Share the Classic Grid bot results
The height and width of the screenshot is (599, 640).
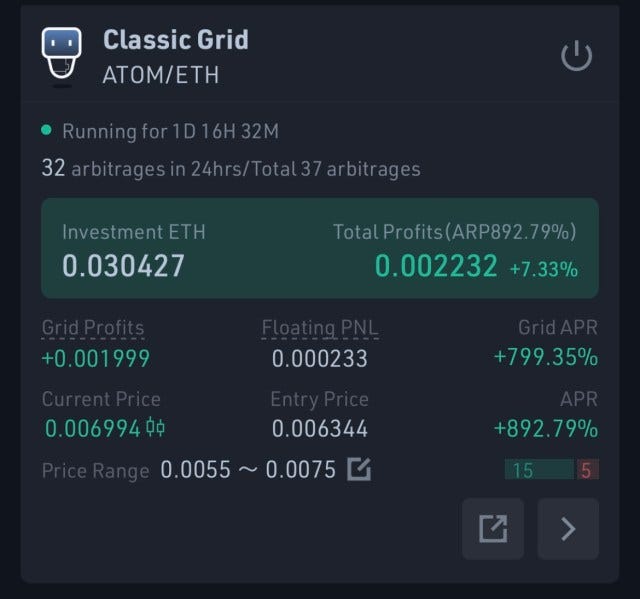coord(493,528)
